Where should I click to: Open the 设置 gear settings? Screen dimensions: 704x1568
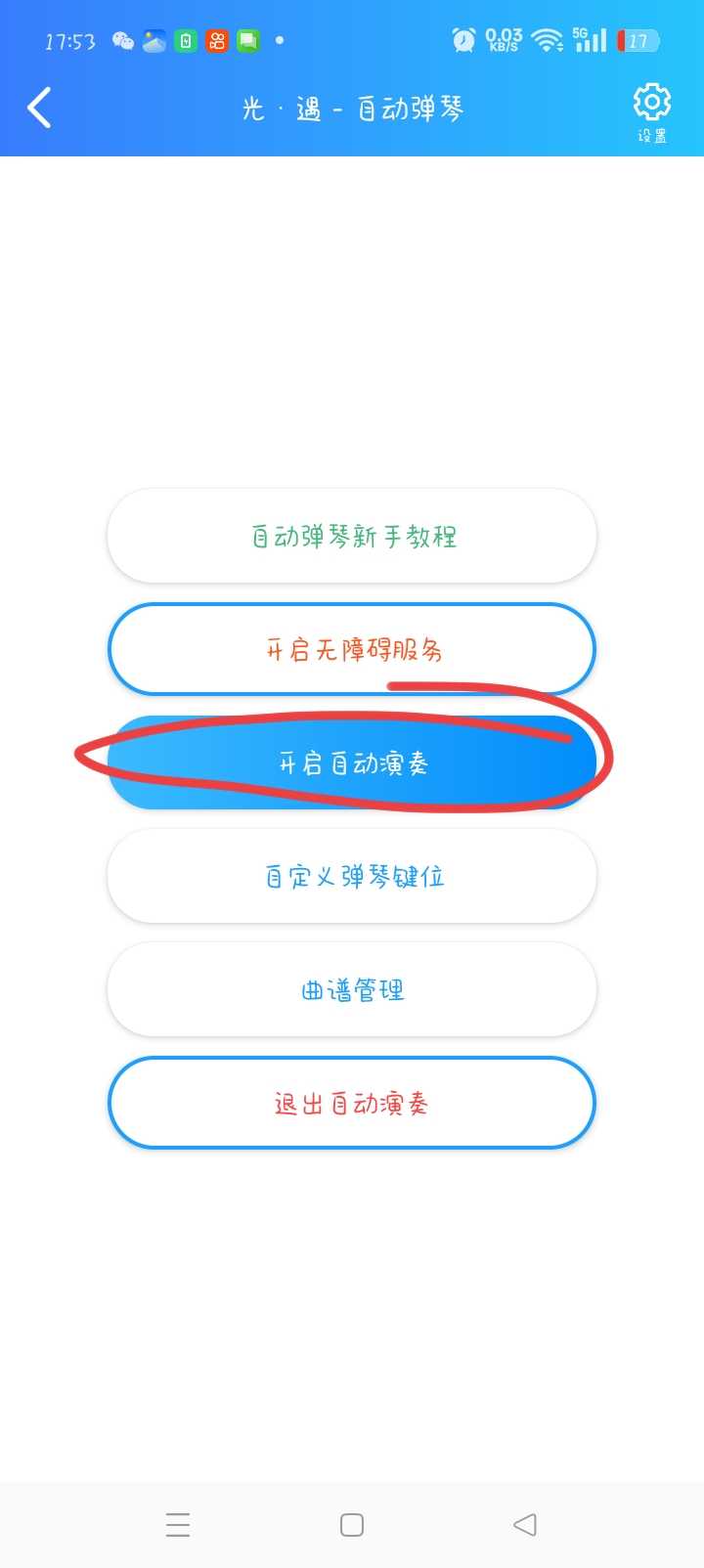651,111
